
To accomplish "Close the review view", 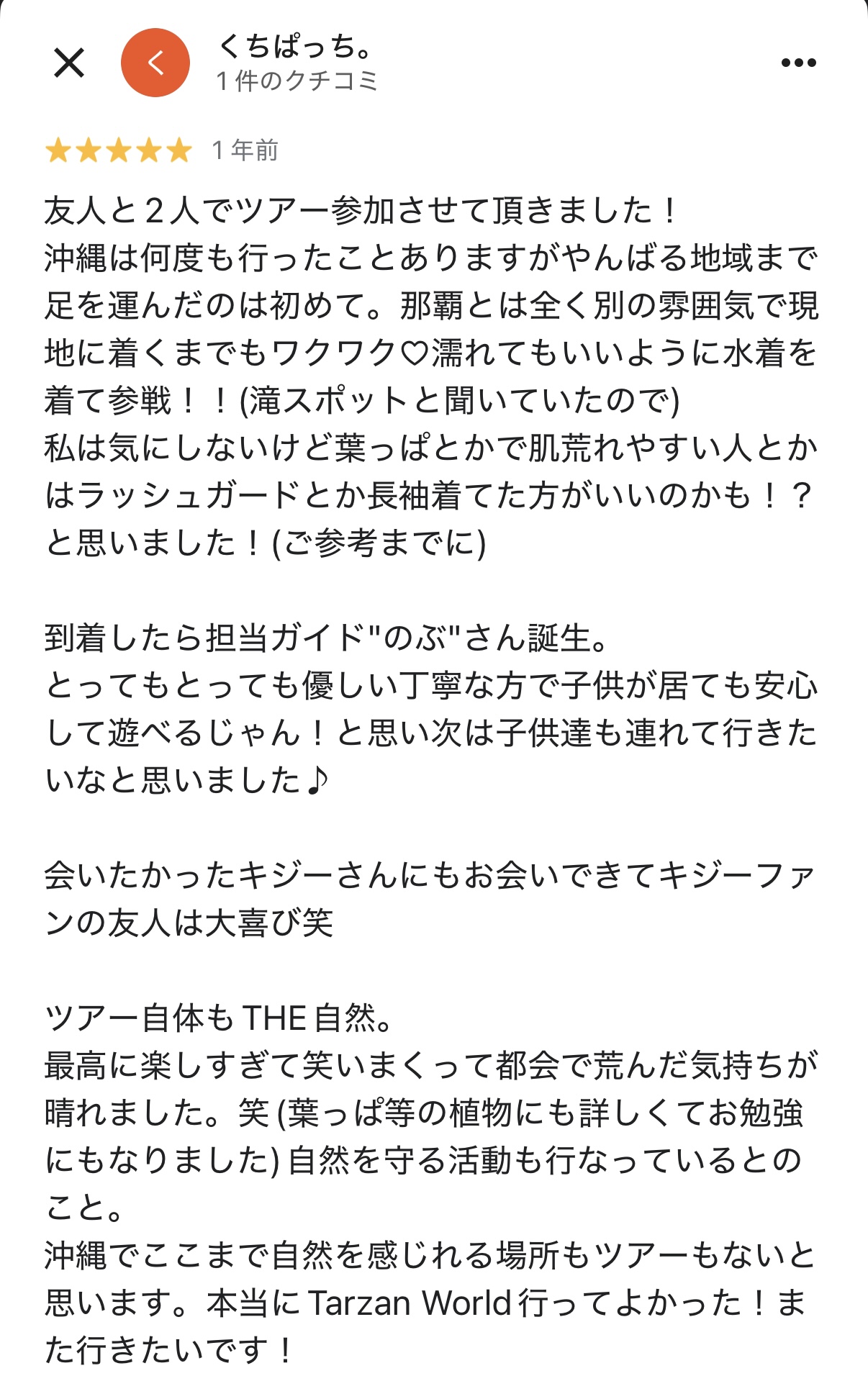I will 69,63.
